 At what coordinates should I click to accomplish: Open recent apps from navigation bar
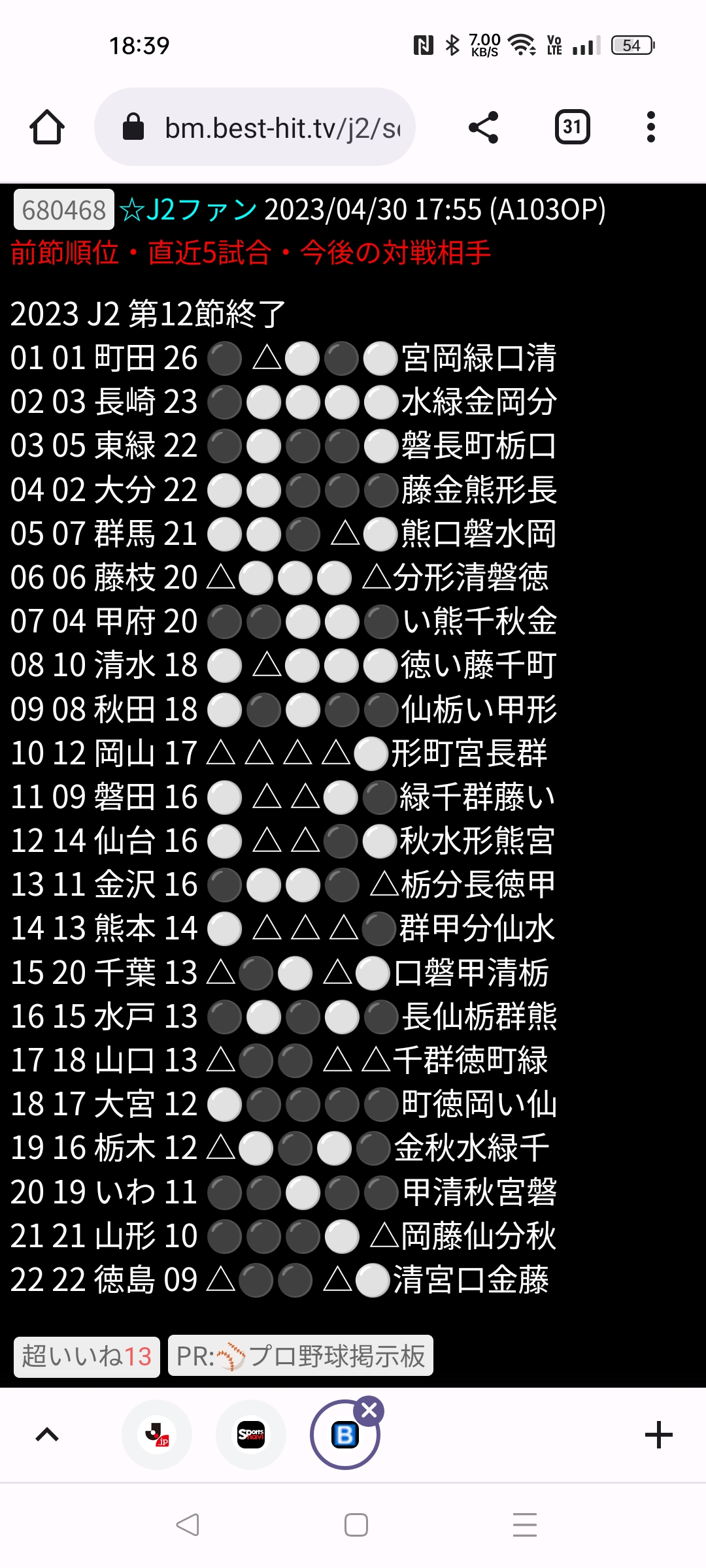525,1525
